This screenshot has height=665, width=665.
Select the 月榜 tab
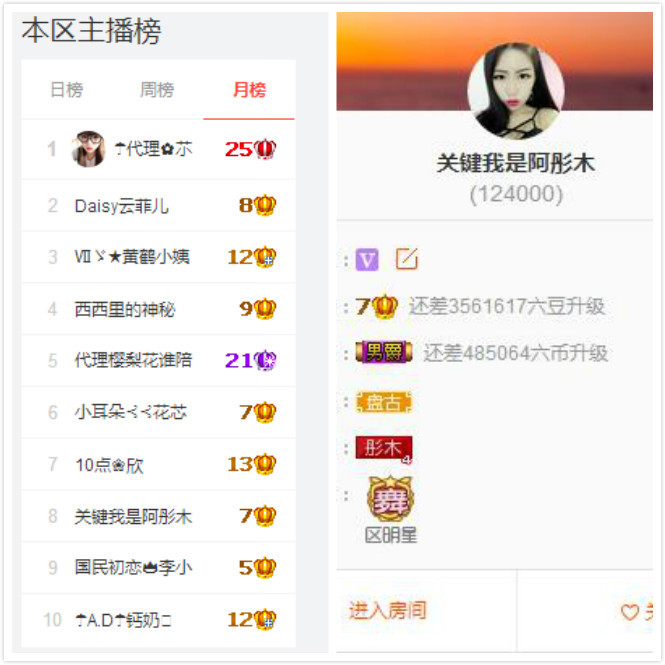[249, 90]
